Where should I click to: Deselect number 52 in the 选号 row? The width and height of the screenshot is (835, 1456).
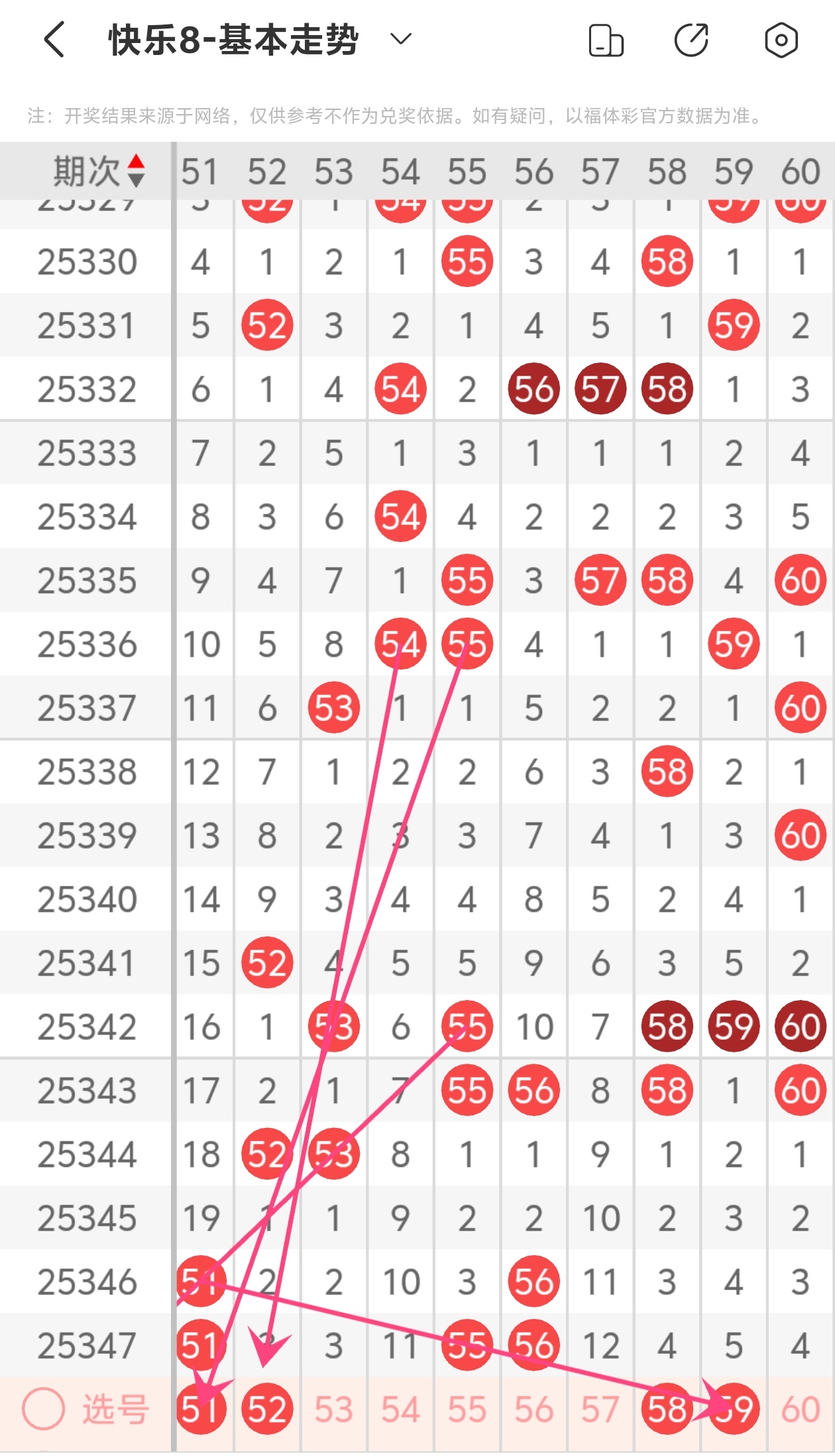267,1409
